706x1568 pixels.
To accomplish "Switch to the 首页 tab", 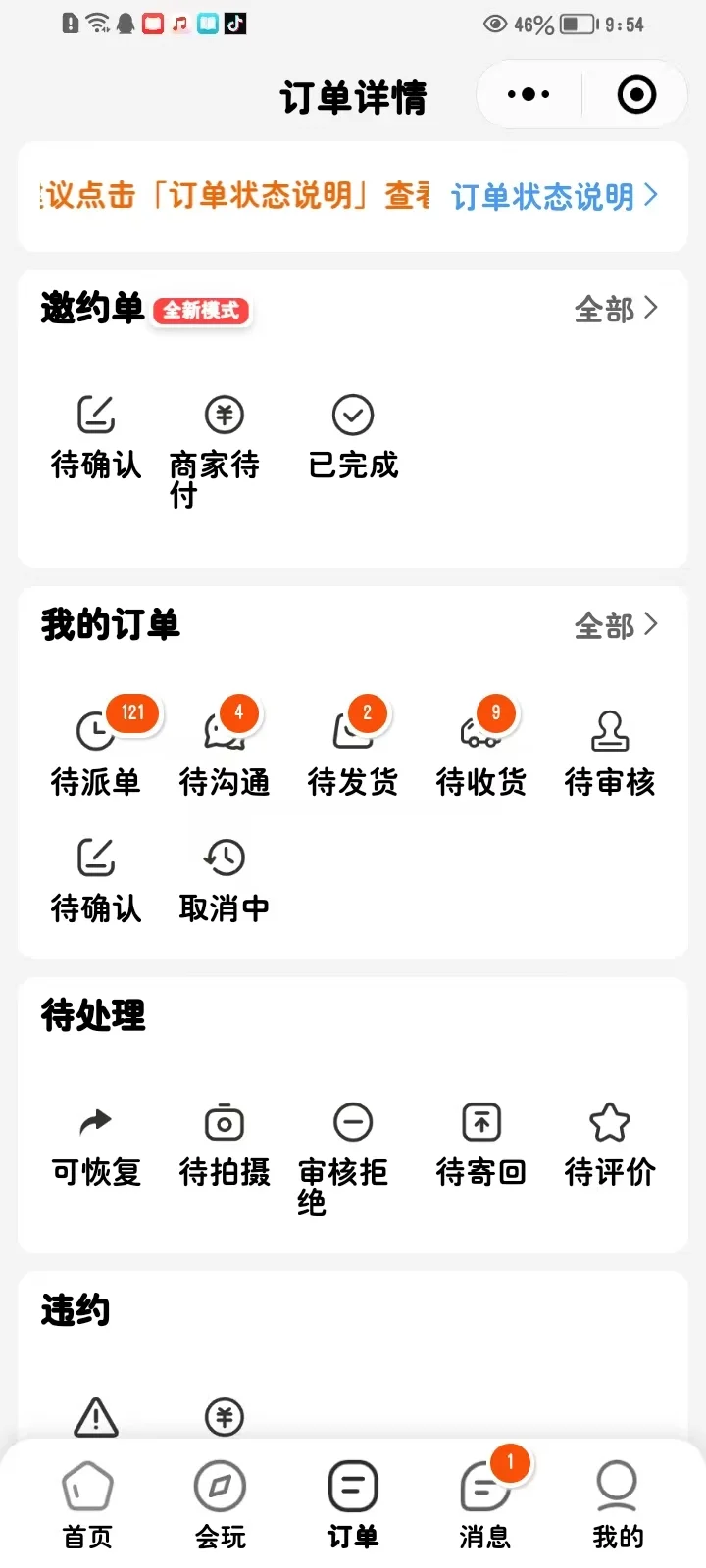I will (88, 1505).
